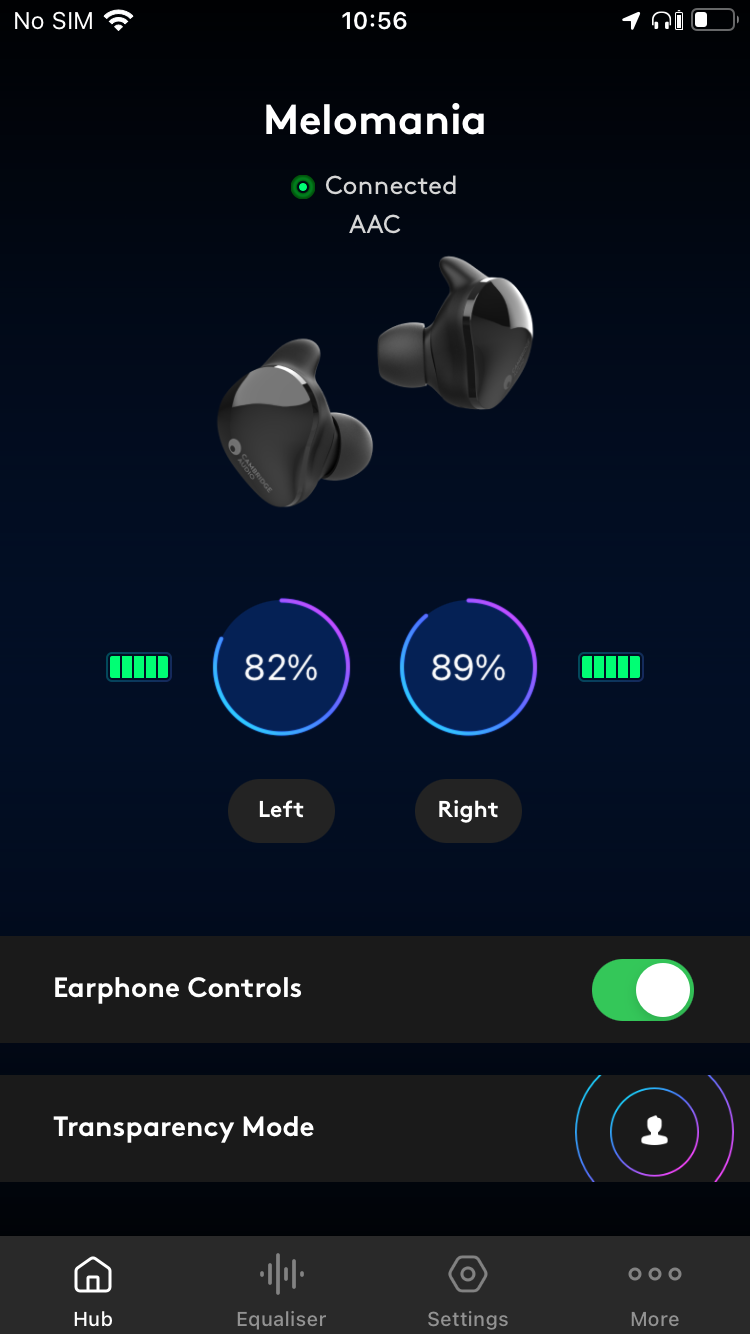Viewport: 750px width, 1334px height.
Task: Open the Hub tab home icon
Action: (92, 1285)
